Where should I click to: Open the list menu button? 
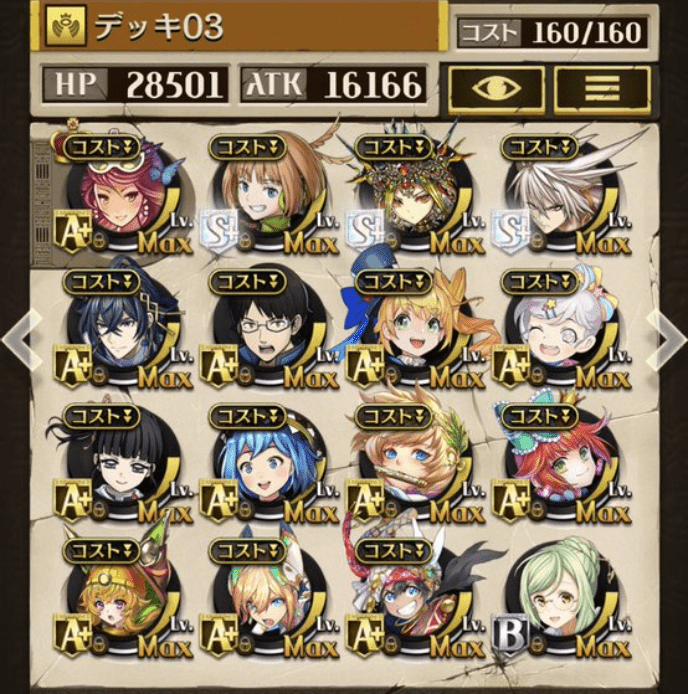pos(603,90)
